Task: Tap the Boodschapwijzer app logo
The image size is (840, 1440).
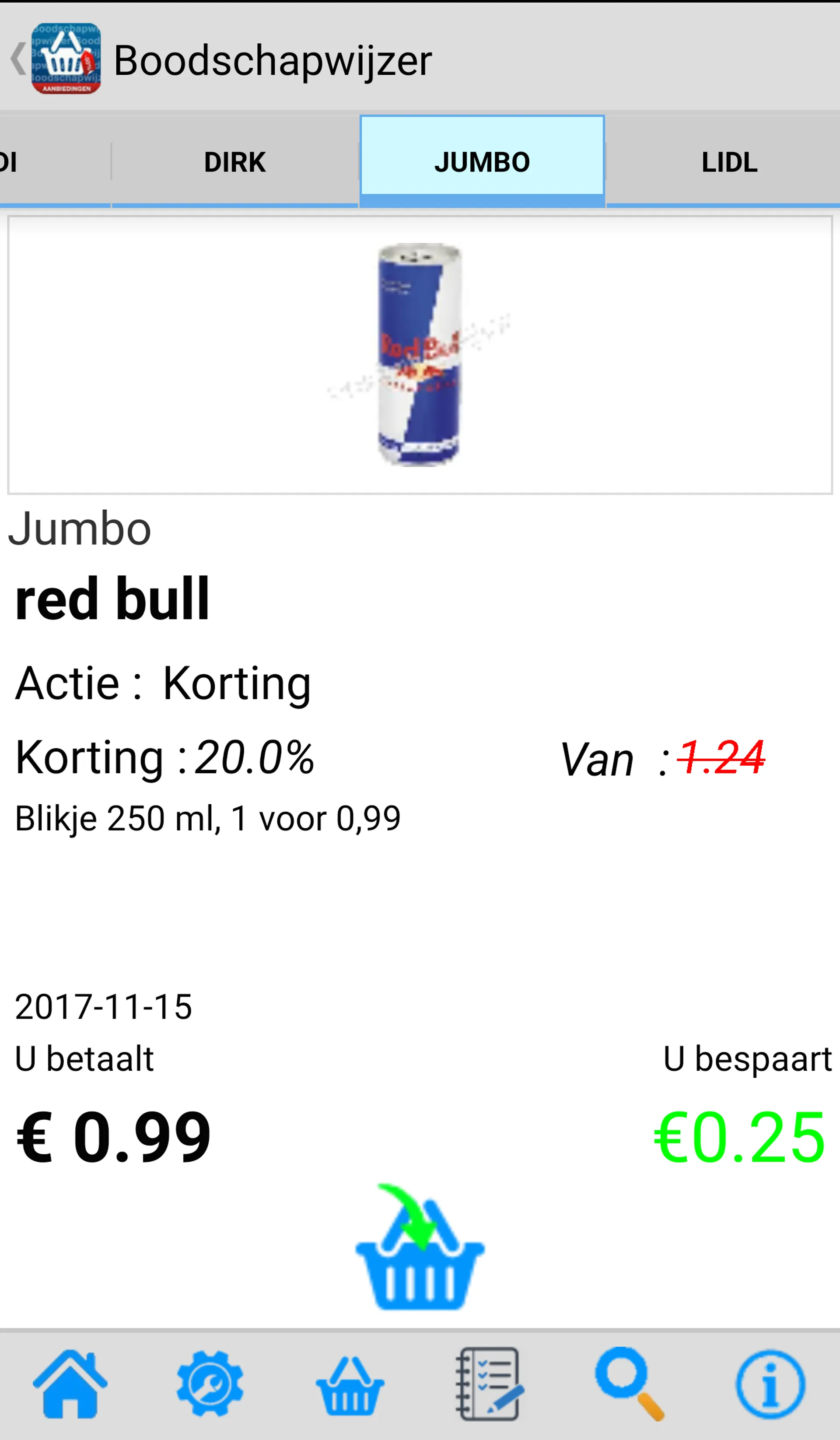Action: tap(67, 60)
